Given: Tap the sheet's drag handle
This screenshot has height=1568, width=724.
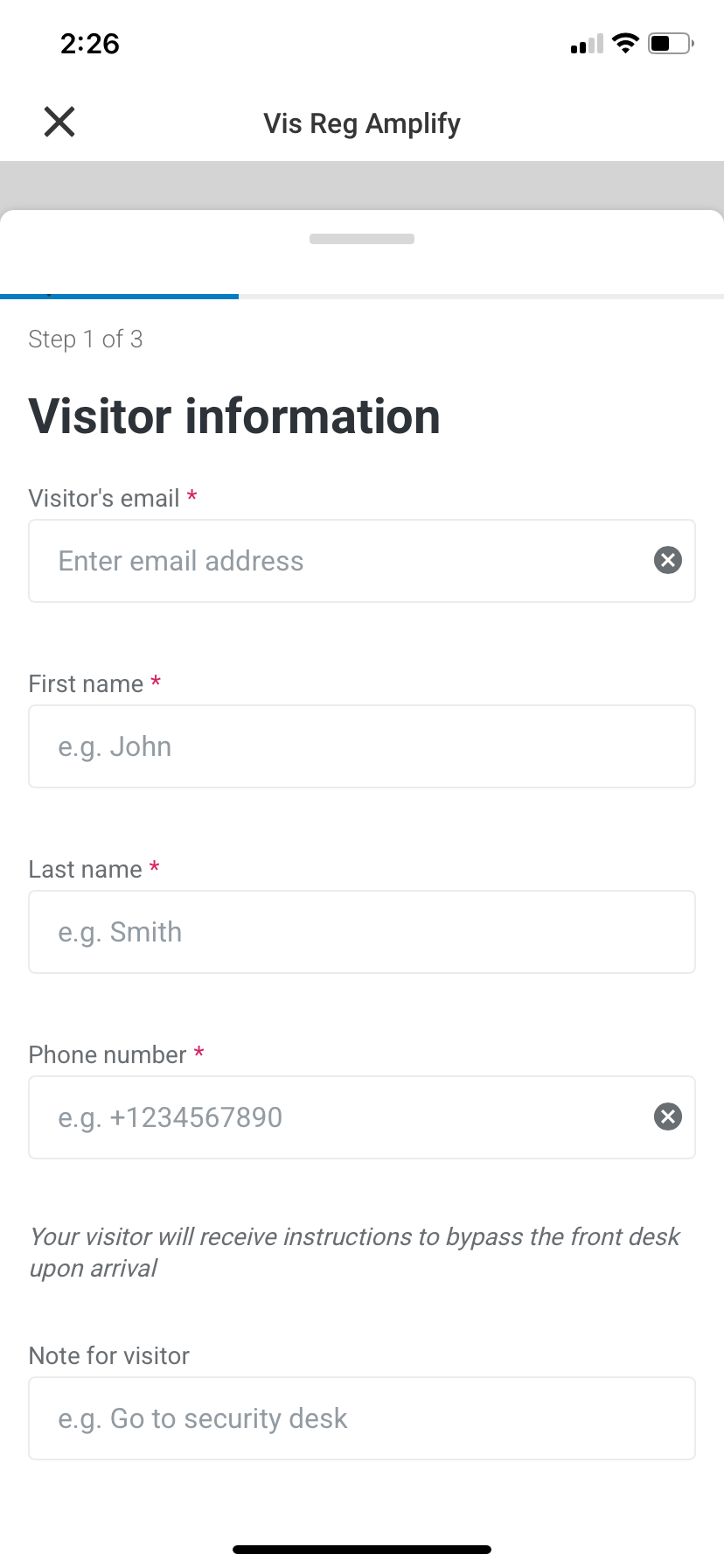Looking at the screenshot, I should click(x=362, y=239).
